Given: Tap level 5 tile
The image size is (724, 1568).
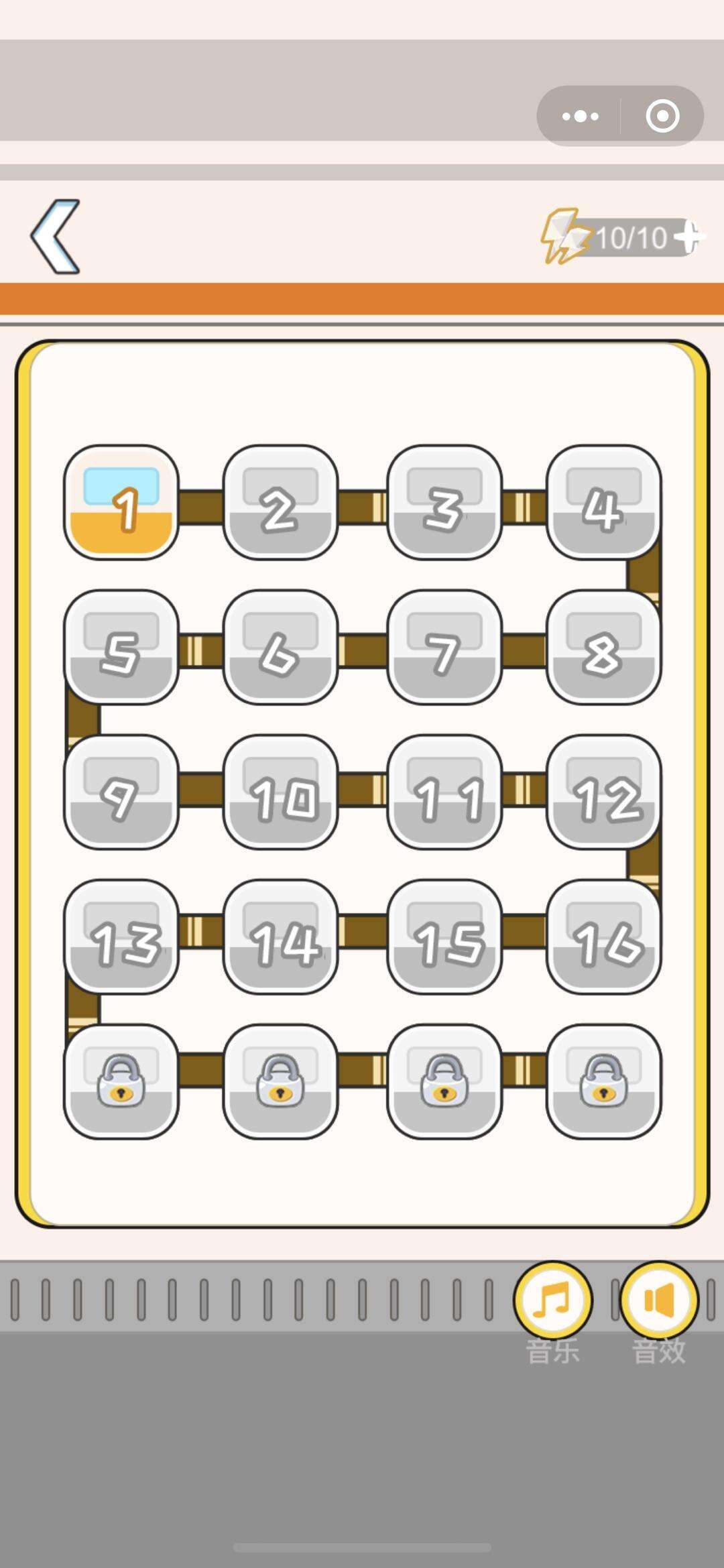Looking at the screenshot, I should tap(121, 647).
